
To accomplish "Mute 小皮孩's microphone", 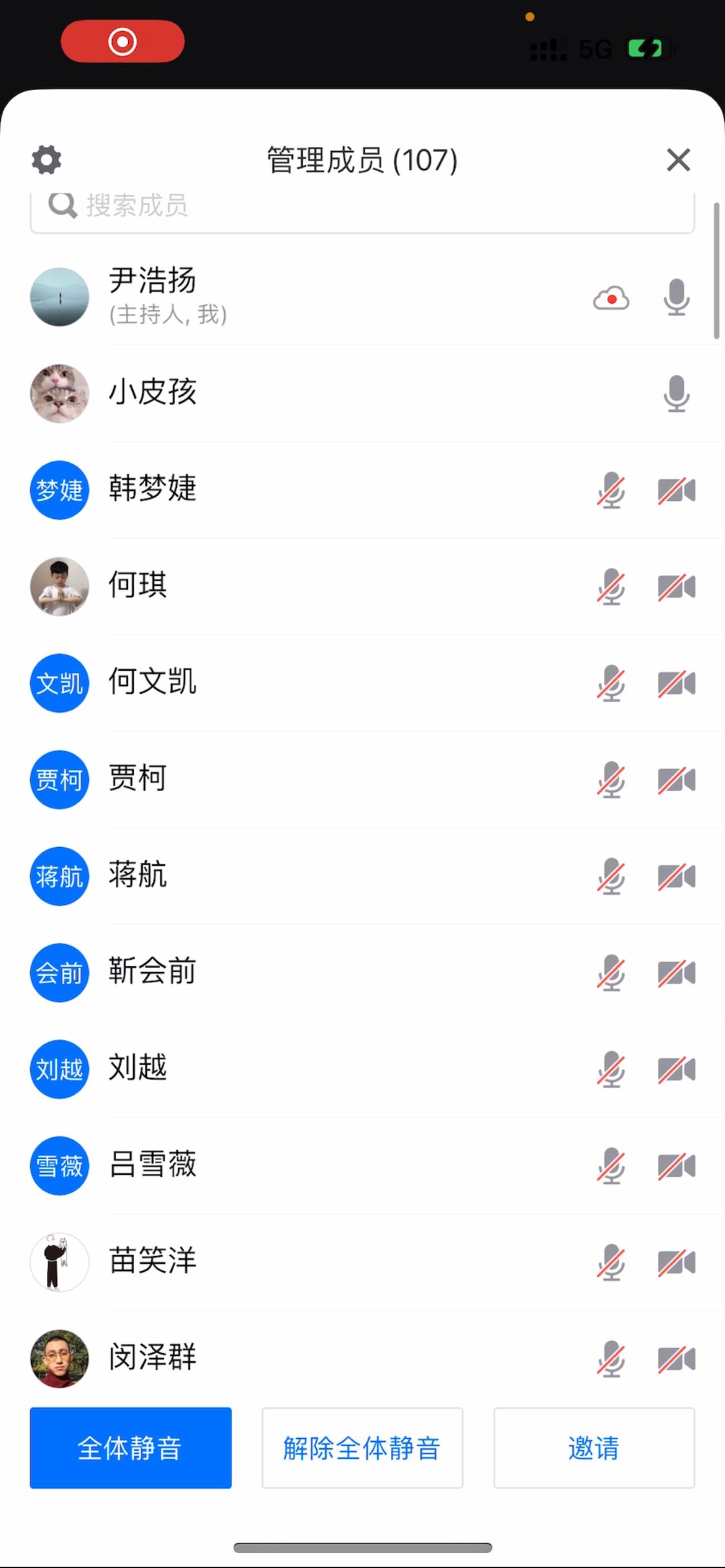I will coord(676,393).
